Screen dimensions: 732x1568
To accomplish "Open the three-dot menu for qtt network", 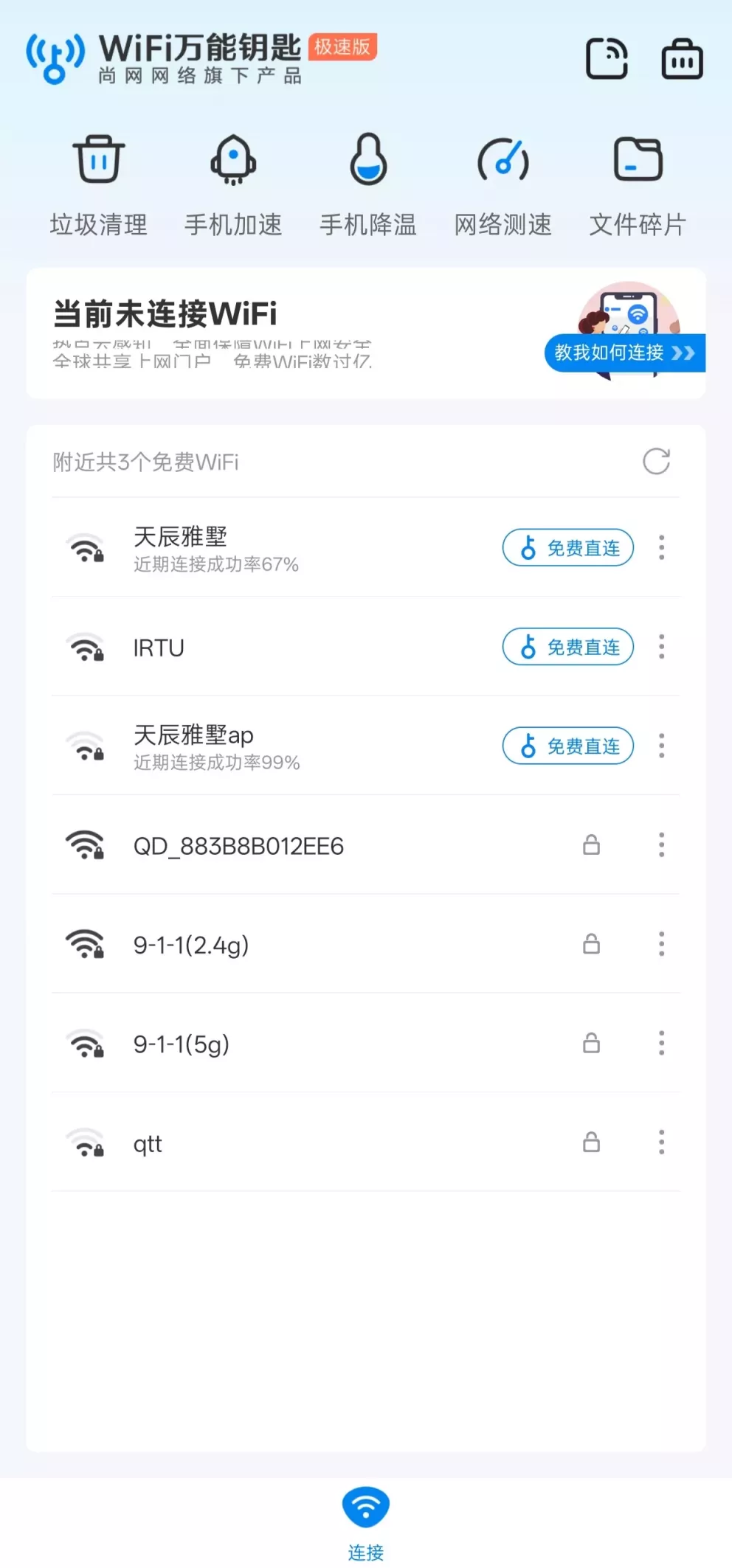I will (661, 1142).
